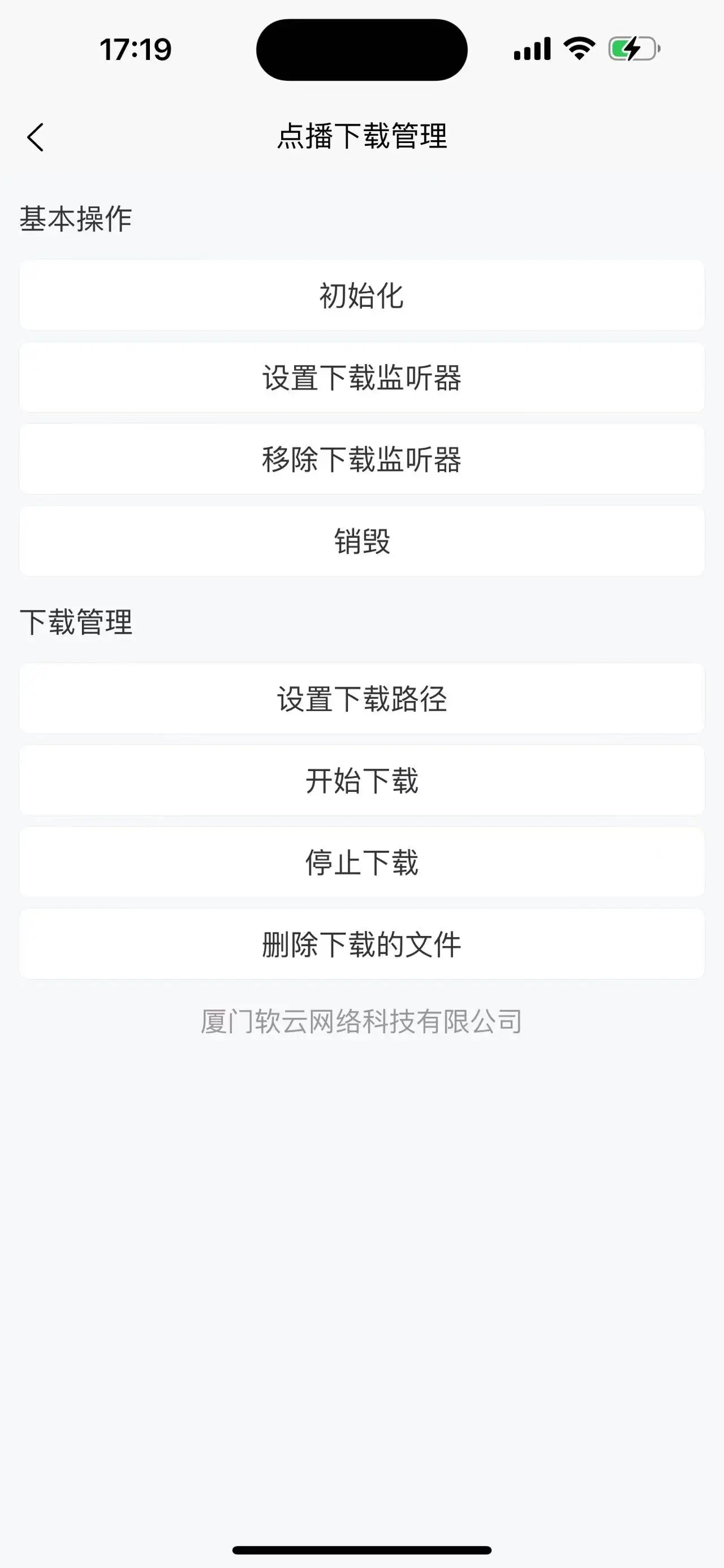Open 设置下载路径
Screen dimensions: 724x1568
point(361,699)
